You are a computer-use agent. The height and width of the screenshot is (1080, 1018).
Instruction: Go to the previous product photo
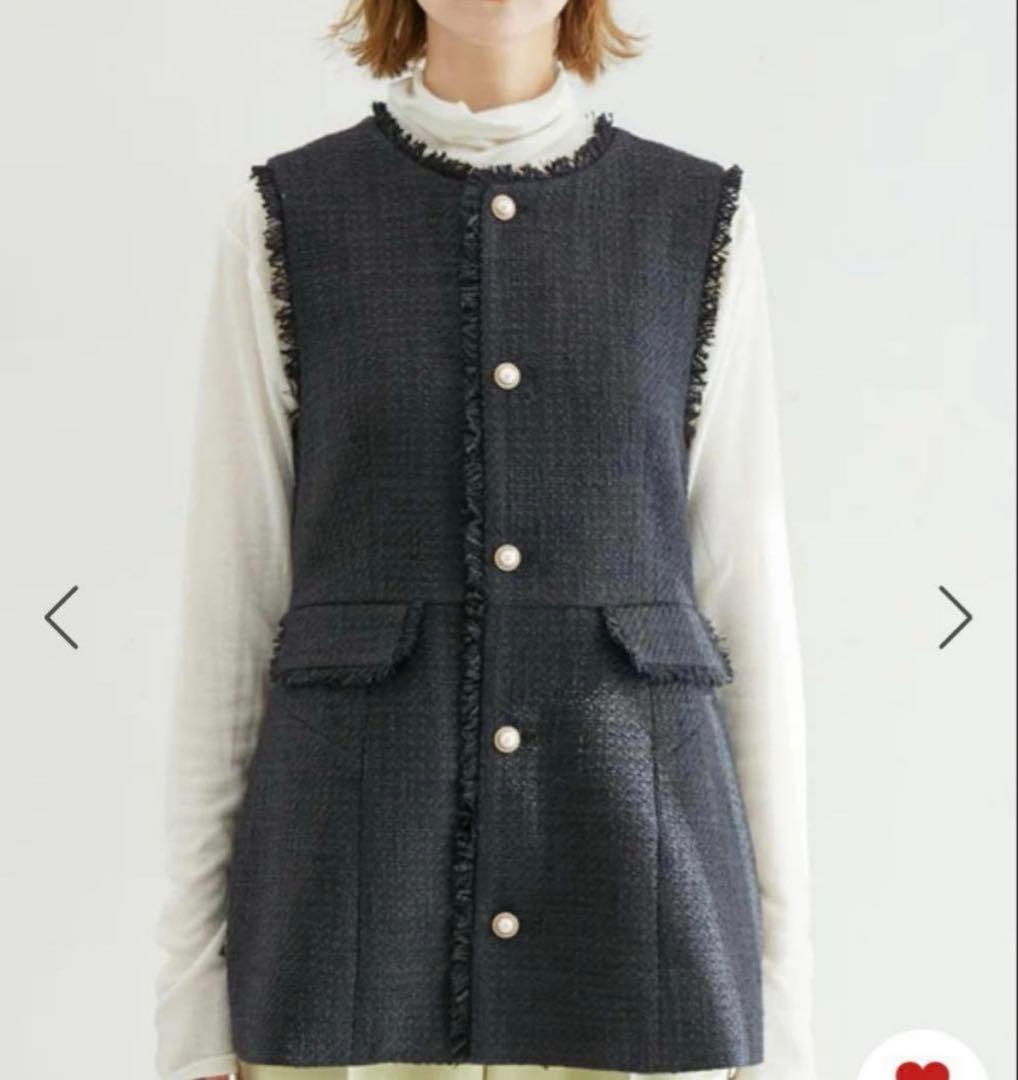pos(62,617)
